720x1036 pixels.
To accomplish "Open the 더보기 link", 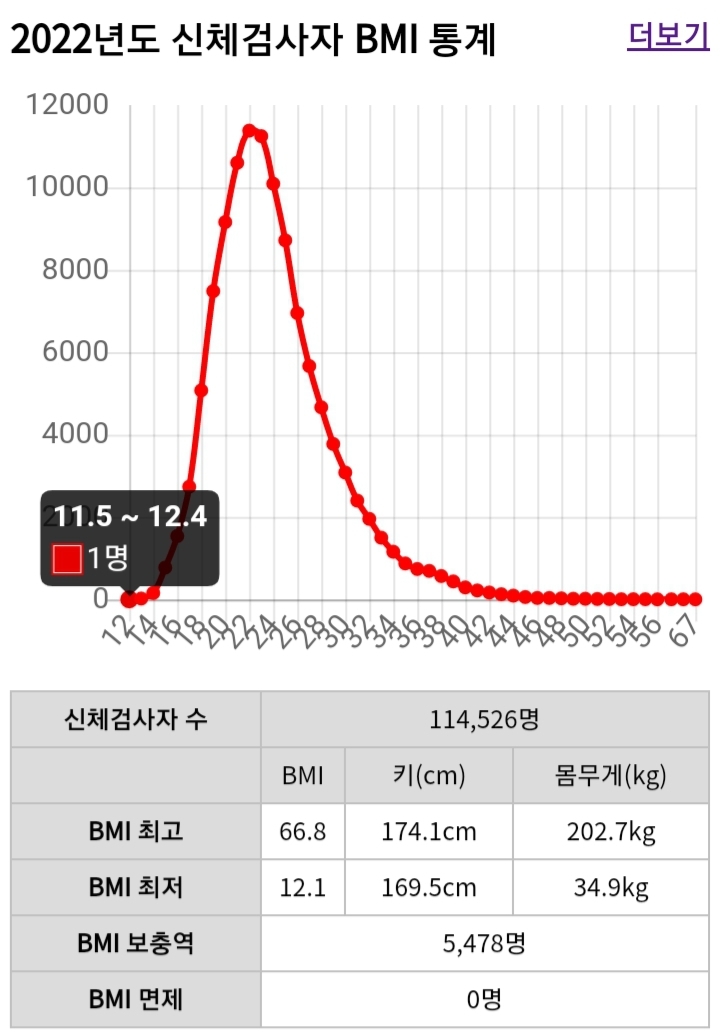I will [668, 36].
